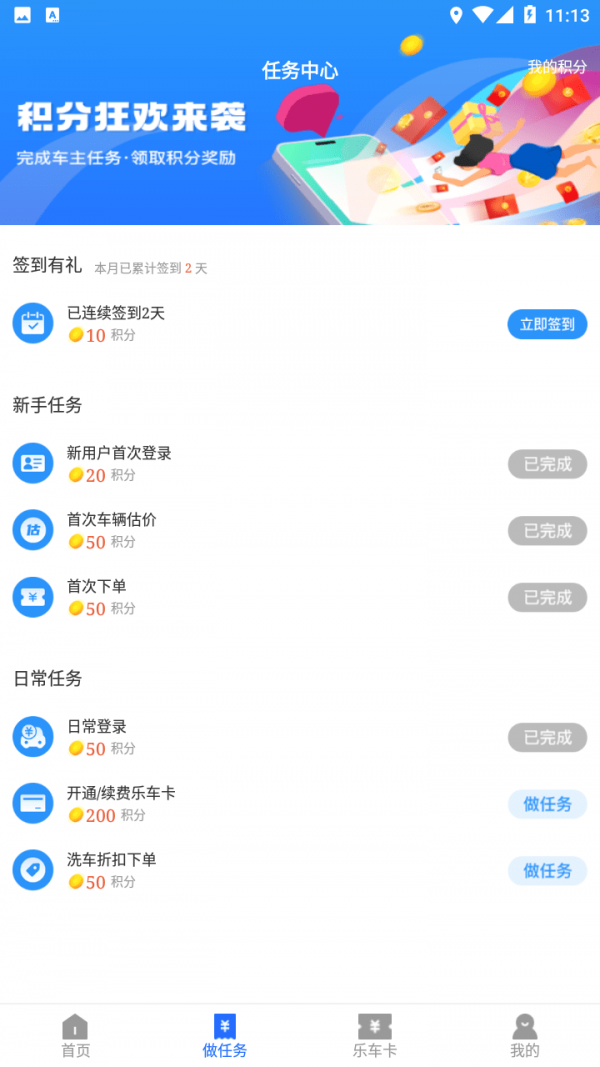This screenshot has height=1067, width=600.
Task: Go to the 我的 tab
Action: (x=525, y=1036)
